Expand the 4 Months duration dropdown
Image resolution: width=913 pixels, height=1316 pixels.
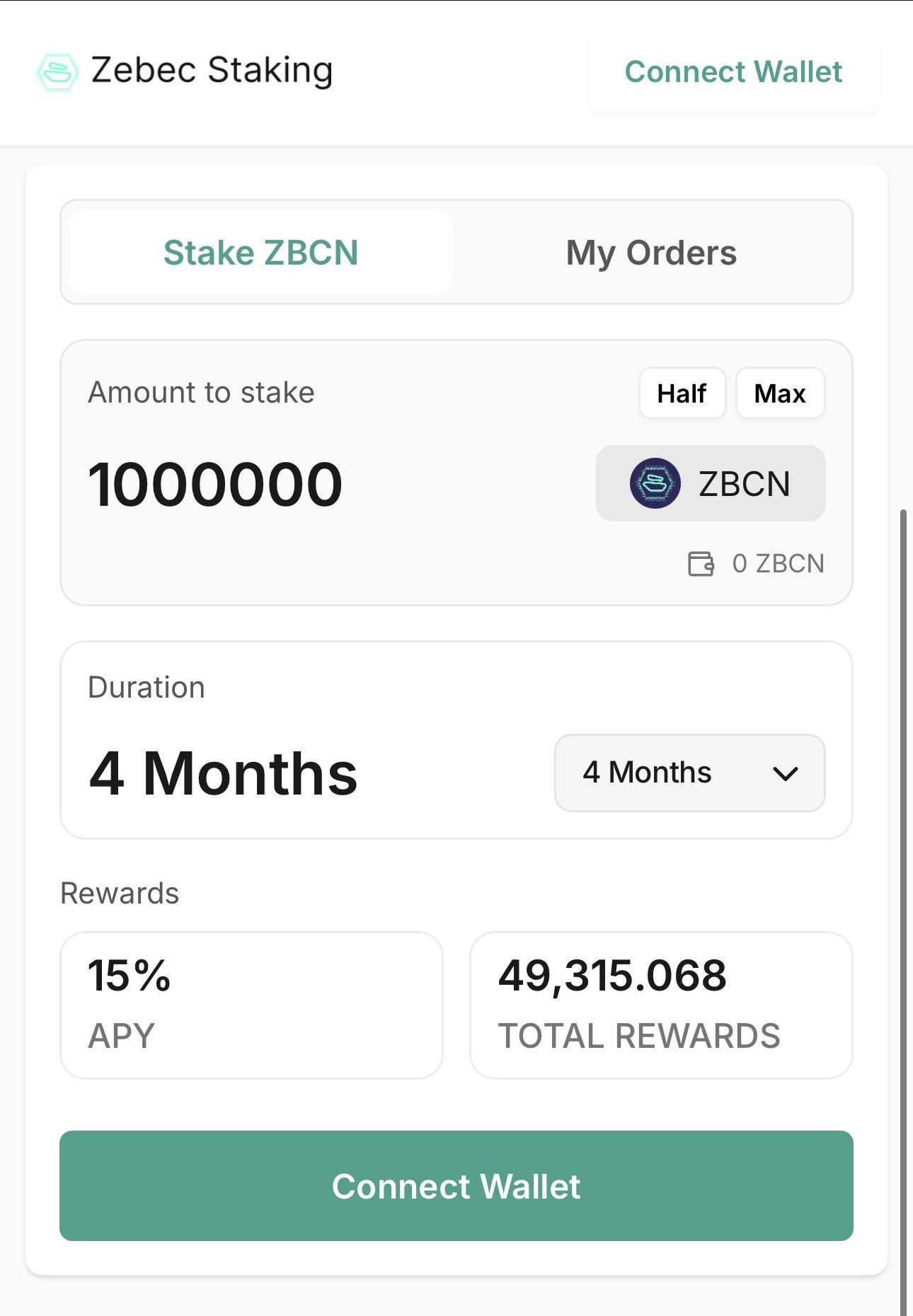click(x=689, y=773)
